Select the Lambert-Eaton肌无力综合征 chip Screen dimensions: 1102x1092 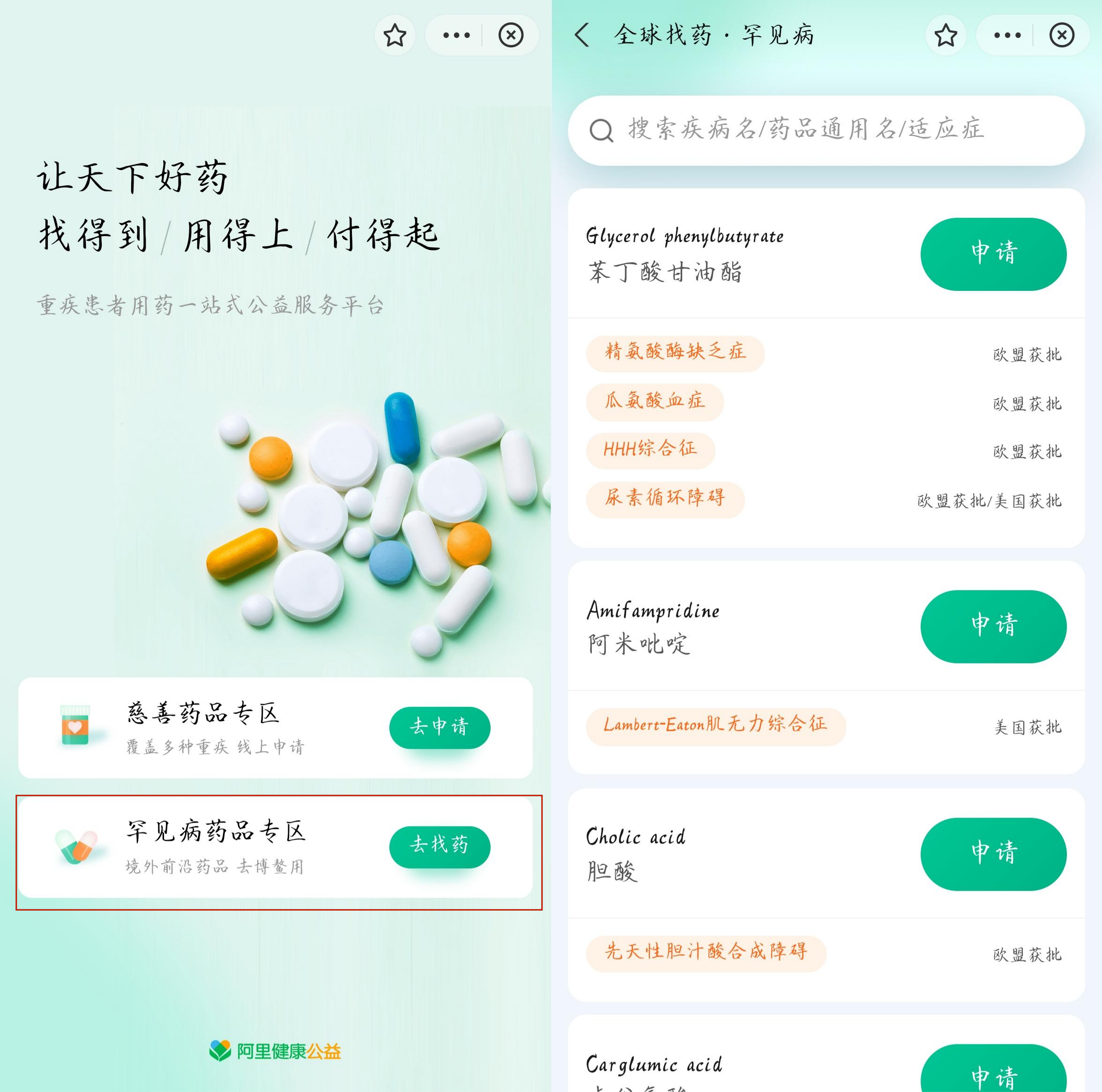(715, 726)
